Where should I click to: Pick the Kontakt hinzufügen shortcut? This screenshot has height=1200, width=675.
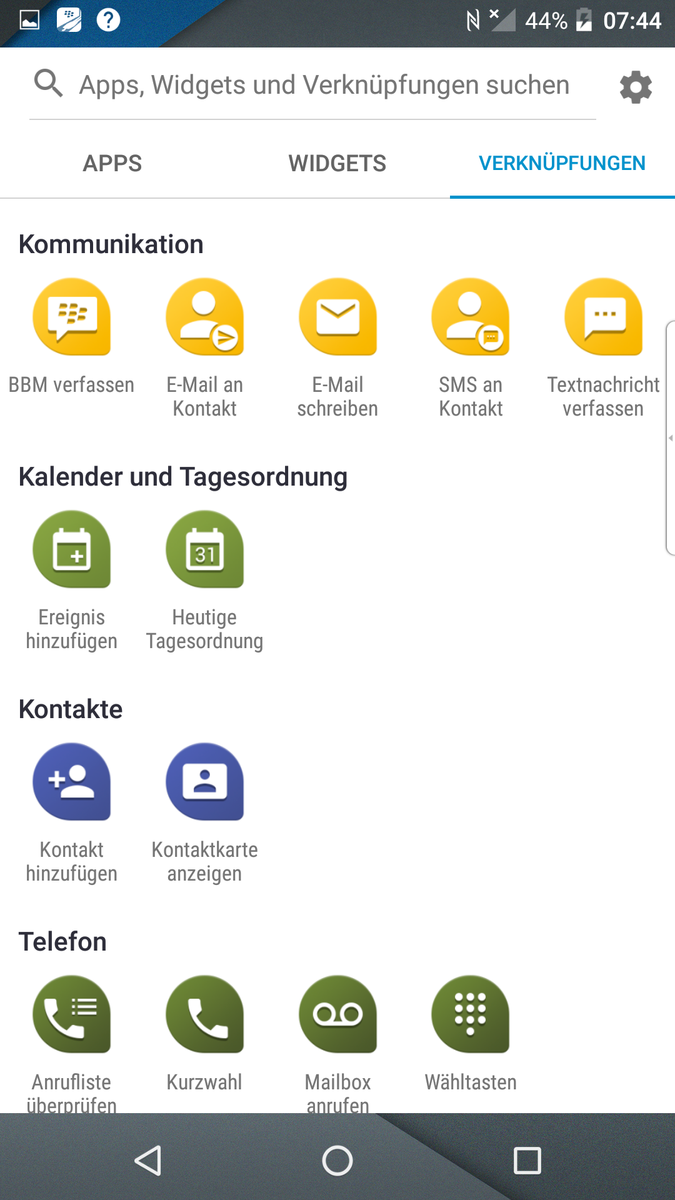pos(71,812)
